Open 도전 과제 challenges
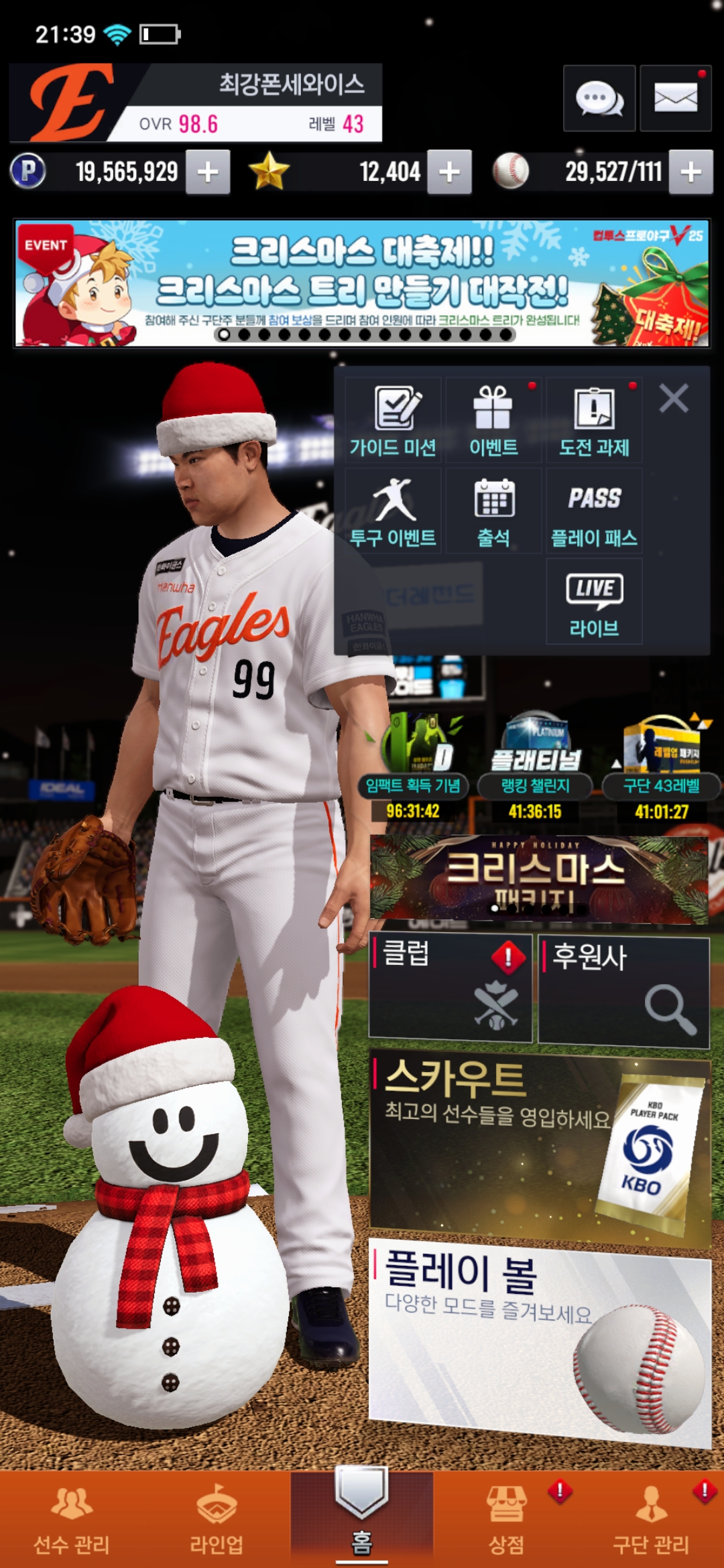The width and height of the screenshot is (724, 1568). 594,420
